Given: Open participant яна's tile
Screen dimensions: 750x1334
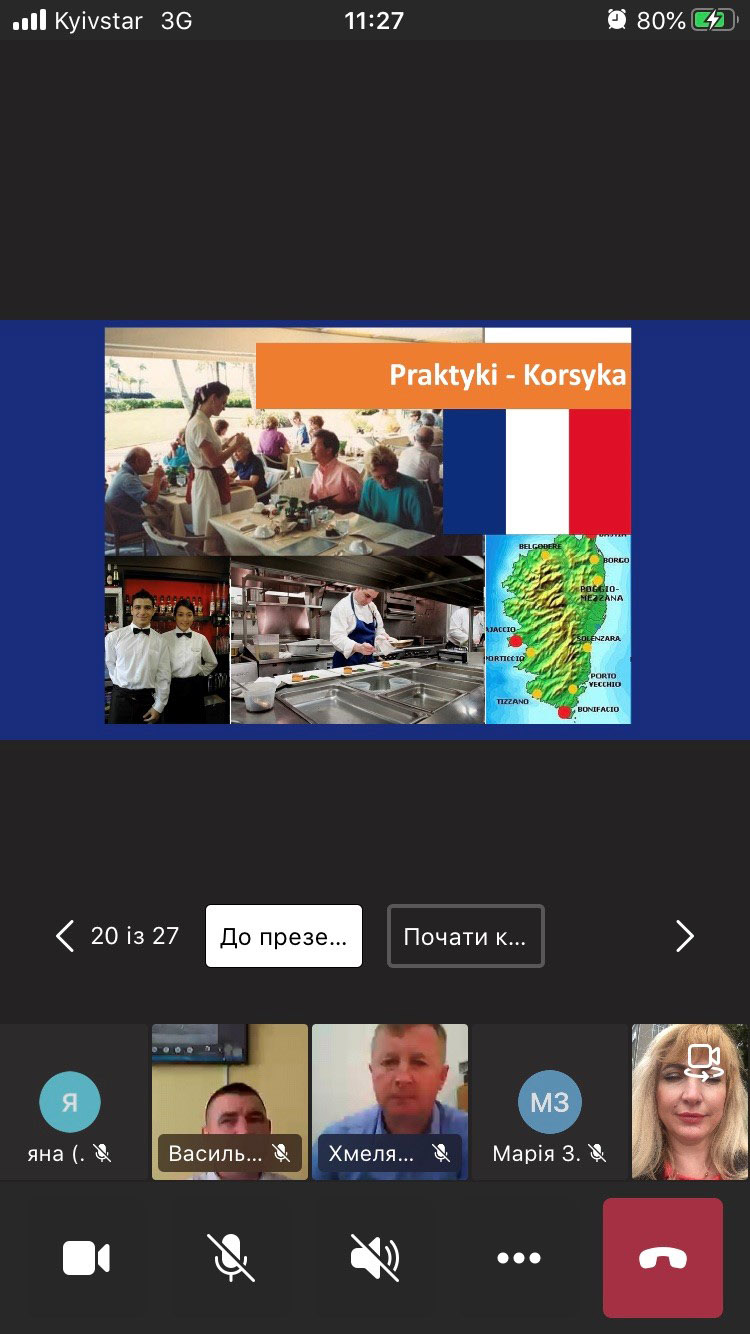Looking at the screenshot, I should (x=70, y=1102).
